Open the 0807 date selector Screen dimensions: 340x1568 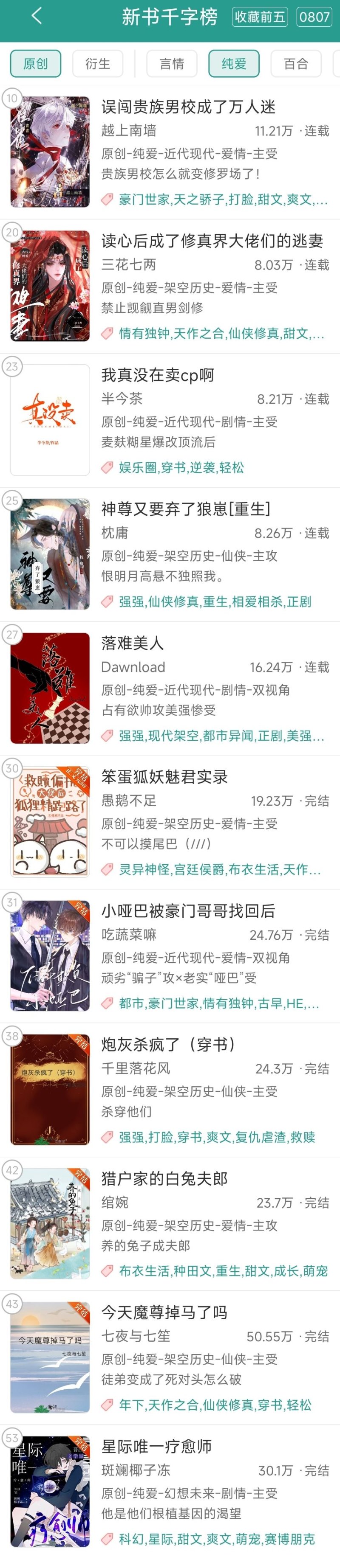coord(314,17)
